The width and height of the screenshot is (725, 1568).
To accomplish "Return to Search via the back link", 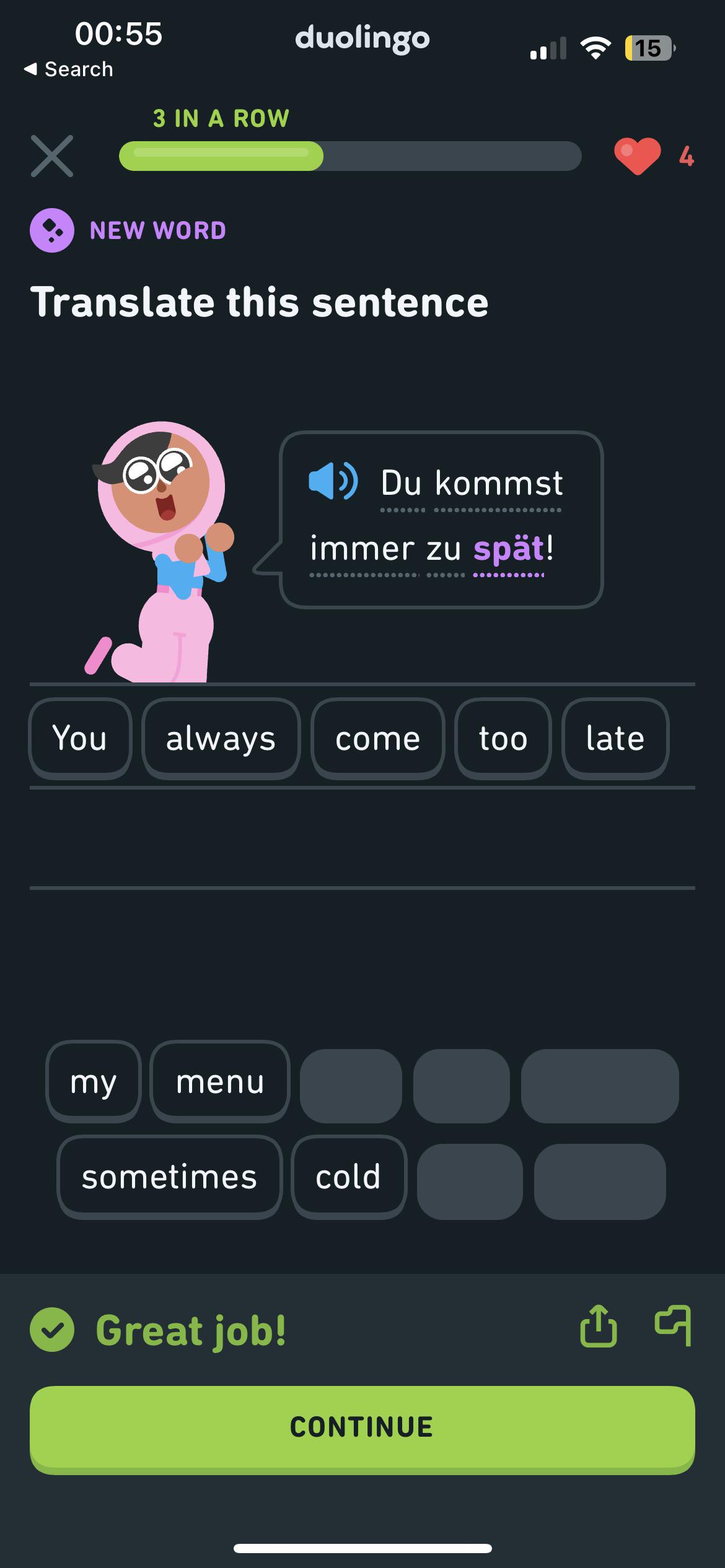I will 68,69.
